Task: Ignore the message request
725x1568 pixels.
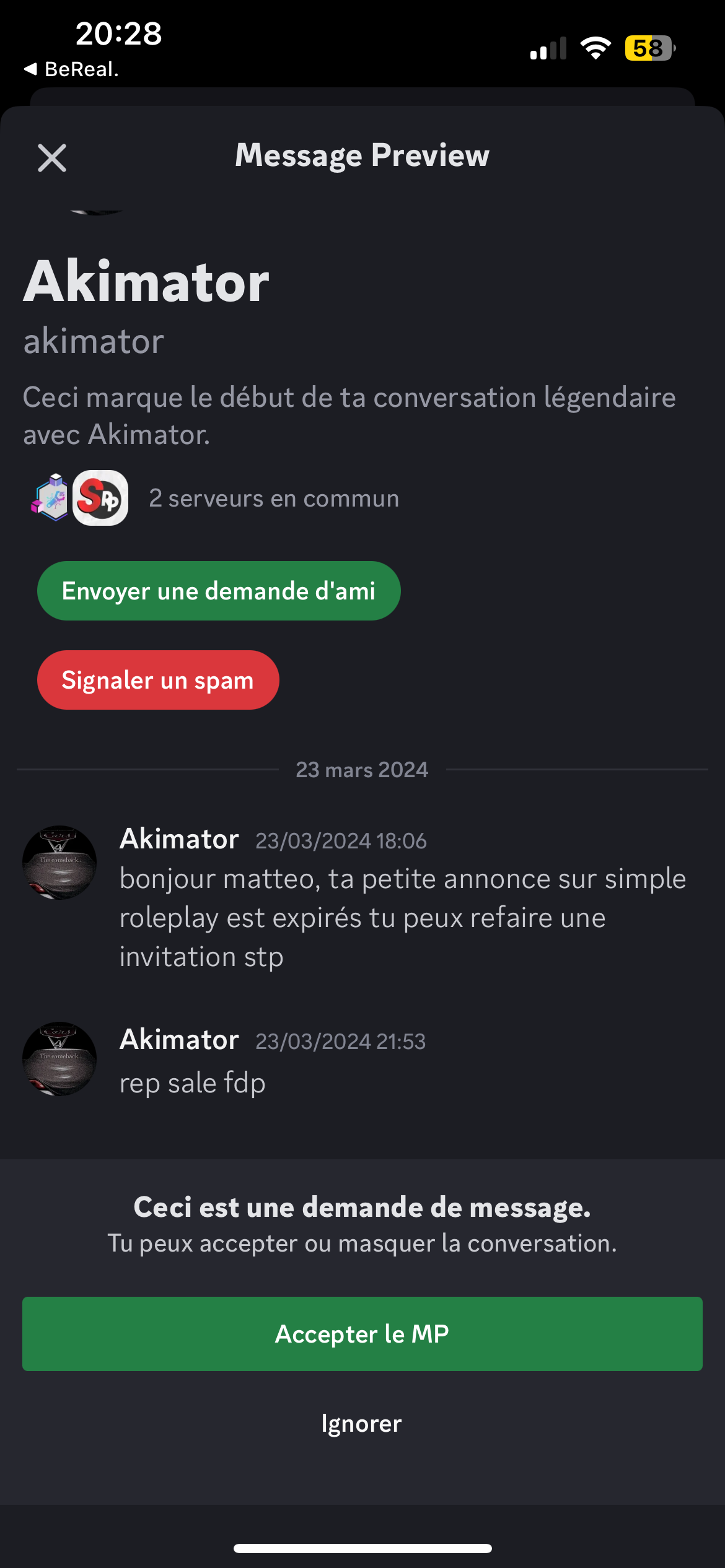Action: [362, 1423]
